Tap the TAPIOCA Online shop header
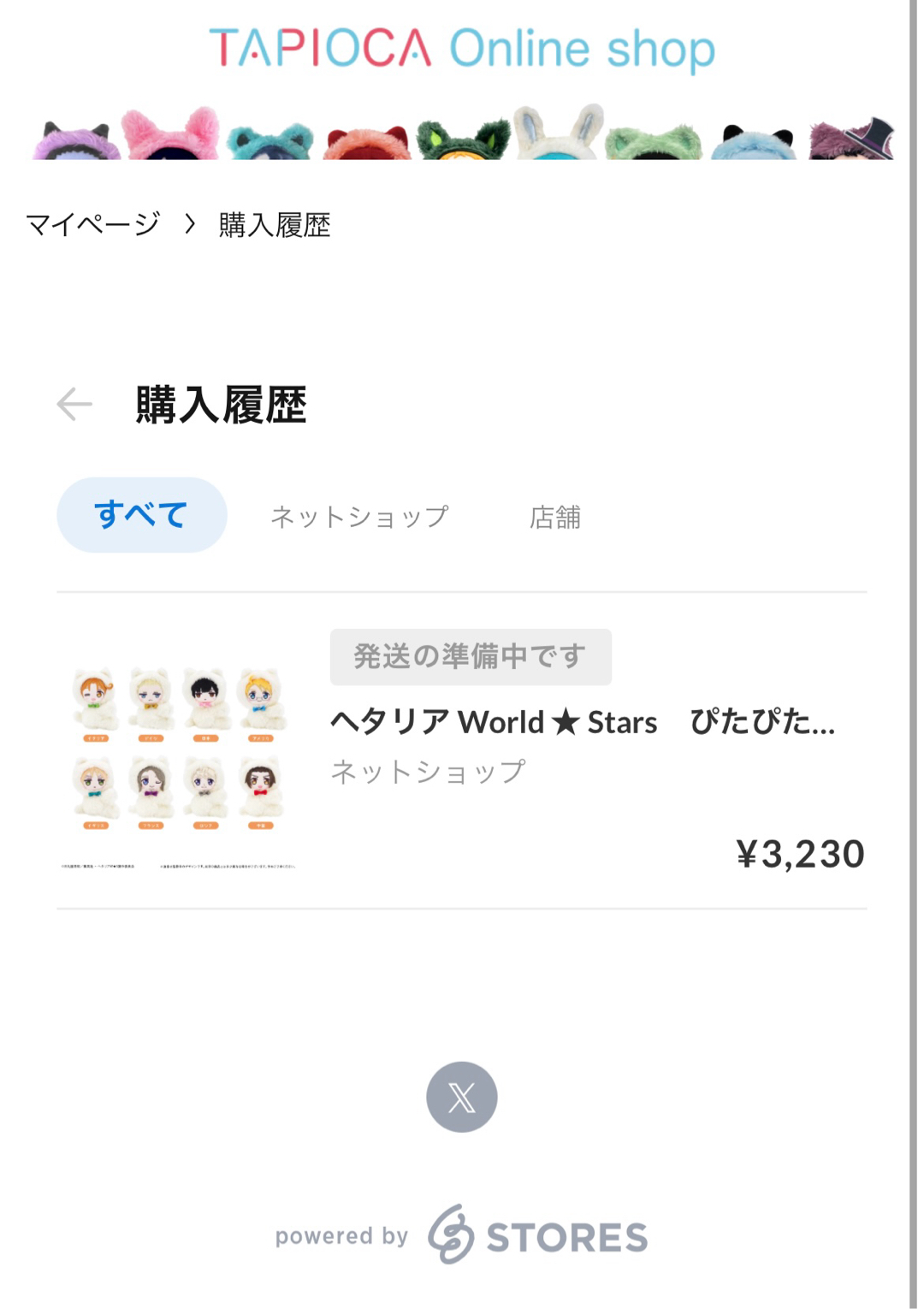924x1309 pixels. tap(462, 49)
